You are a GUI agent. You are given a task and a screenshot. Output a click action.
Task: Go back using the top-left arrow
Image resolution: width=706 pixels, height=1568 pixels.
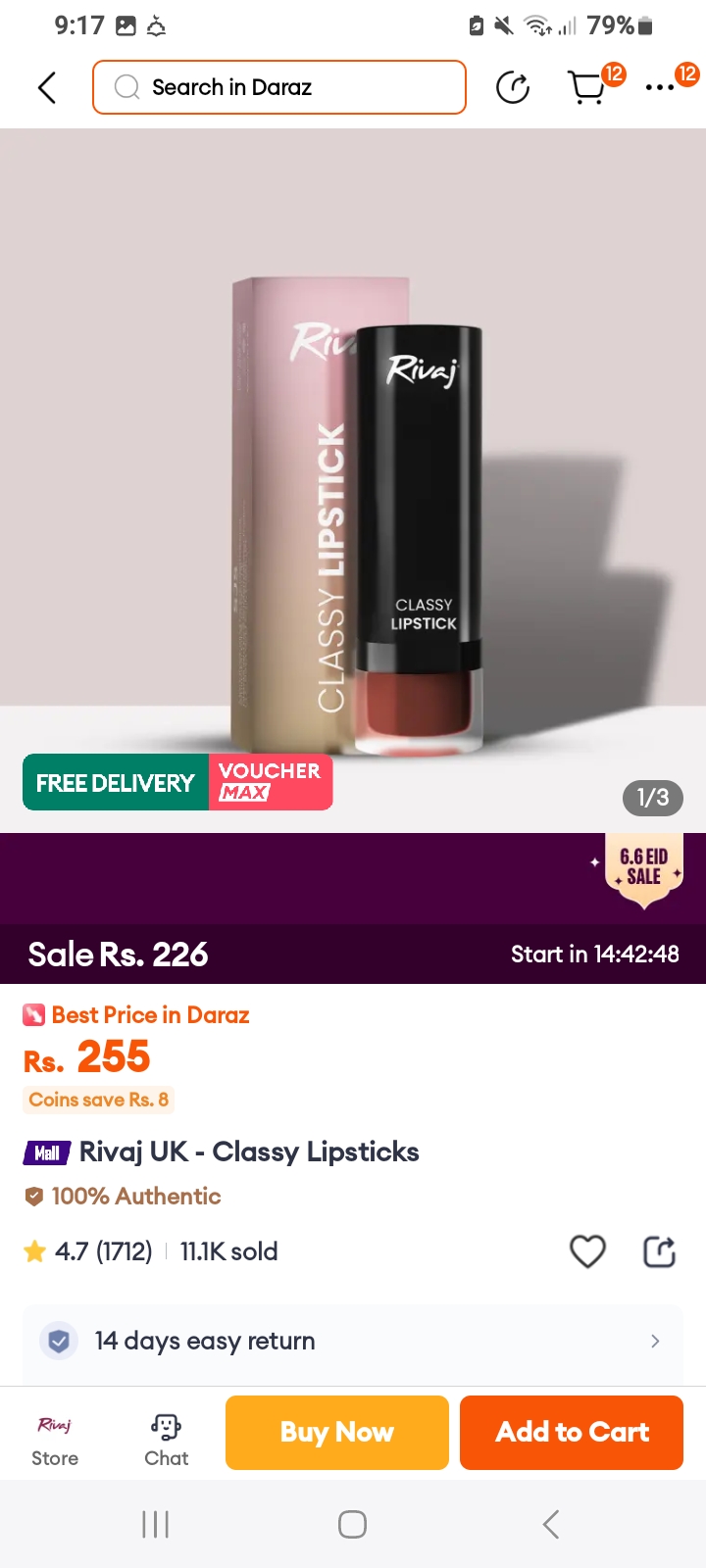click(47, 87)
